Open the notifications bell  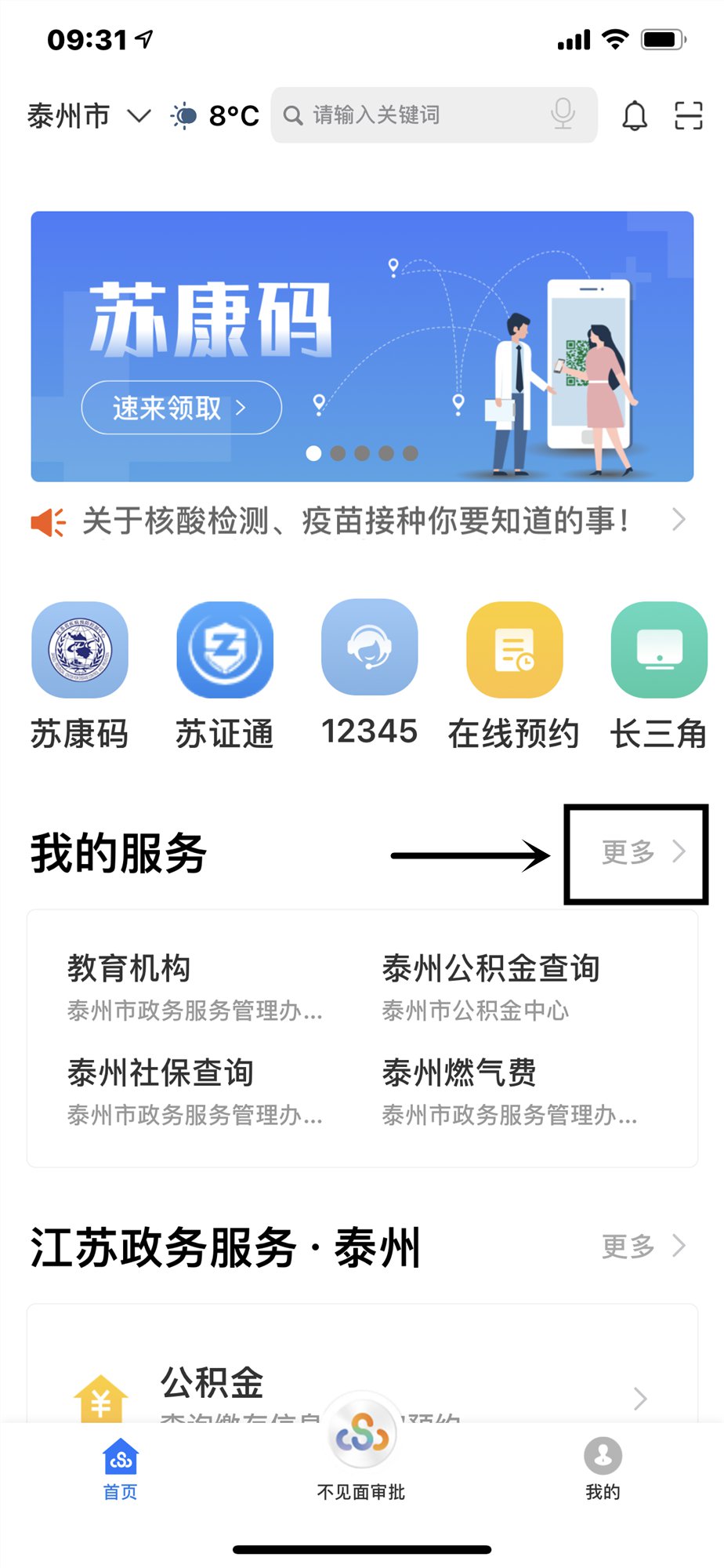click(635, 116)
